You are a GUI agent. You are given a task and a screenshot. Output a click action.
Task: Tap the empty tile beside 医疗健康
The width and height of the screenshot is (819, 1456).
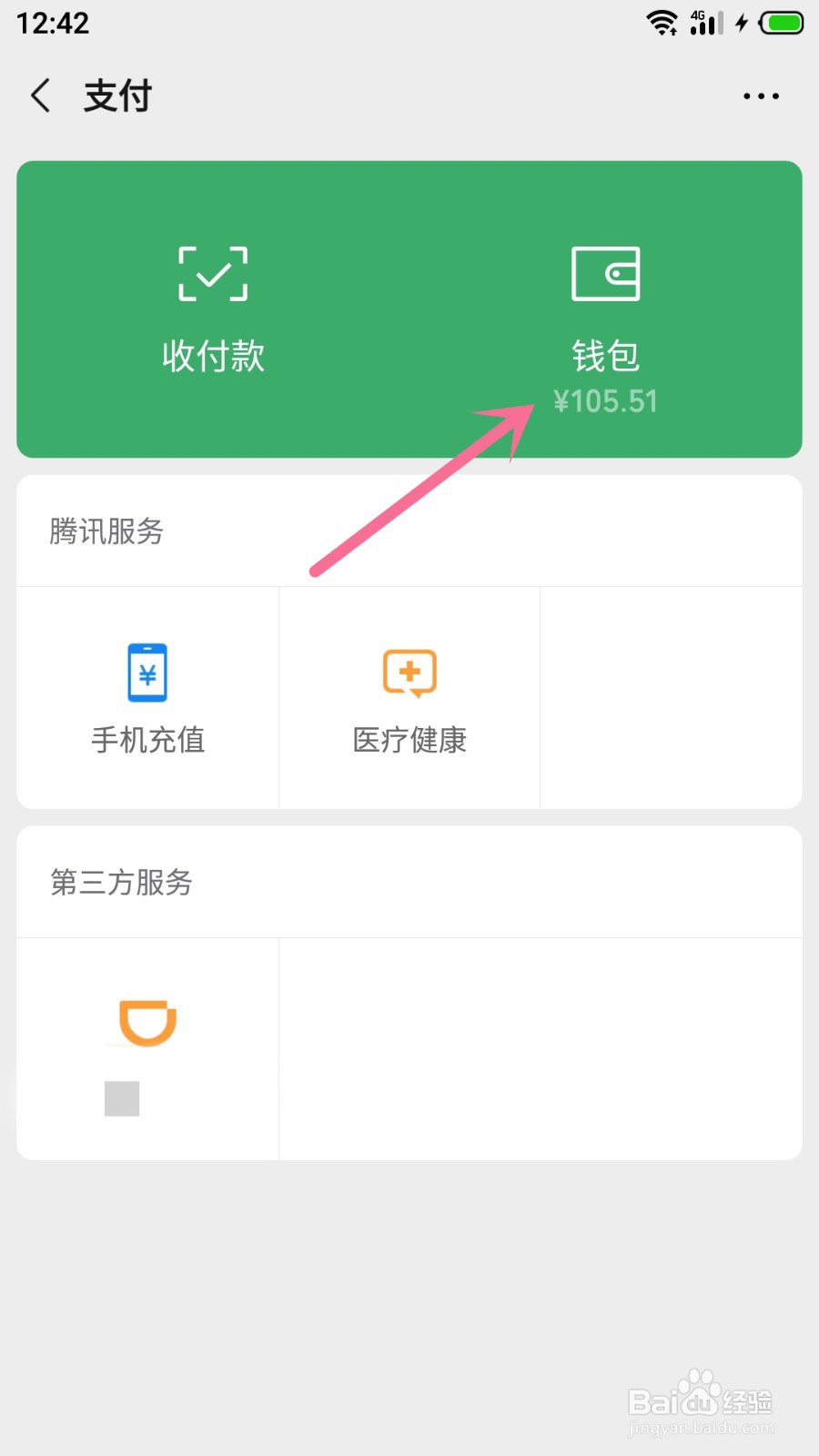pyautogui.click(x=671, y=698)
